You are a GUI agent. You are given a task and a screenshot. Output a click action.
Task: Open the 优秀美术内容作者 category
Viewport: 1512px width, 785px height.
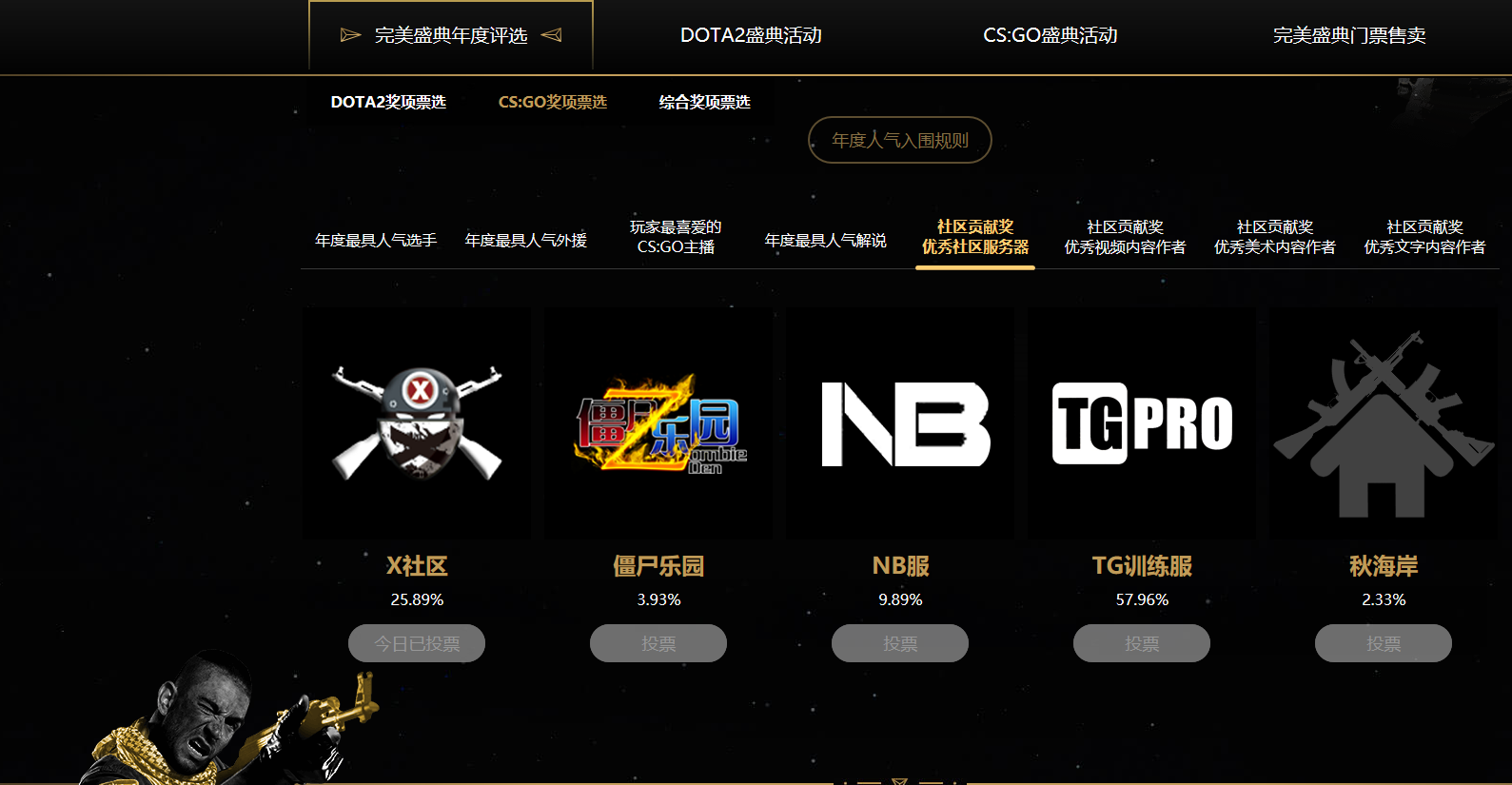click(x=1274, y=237)
